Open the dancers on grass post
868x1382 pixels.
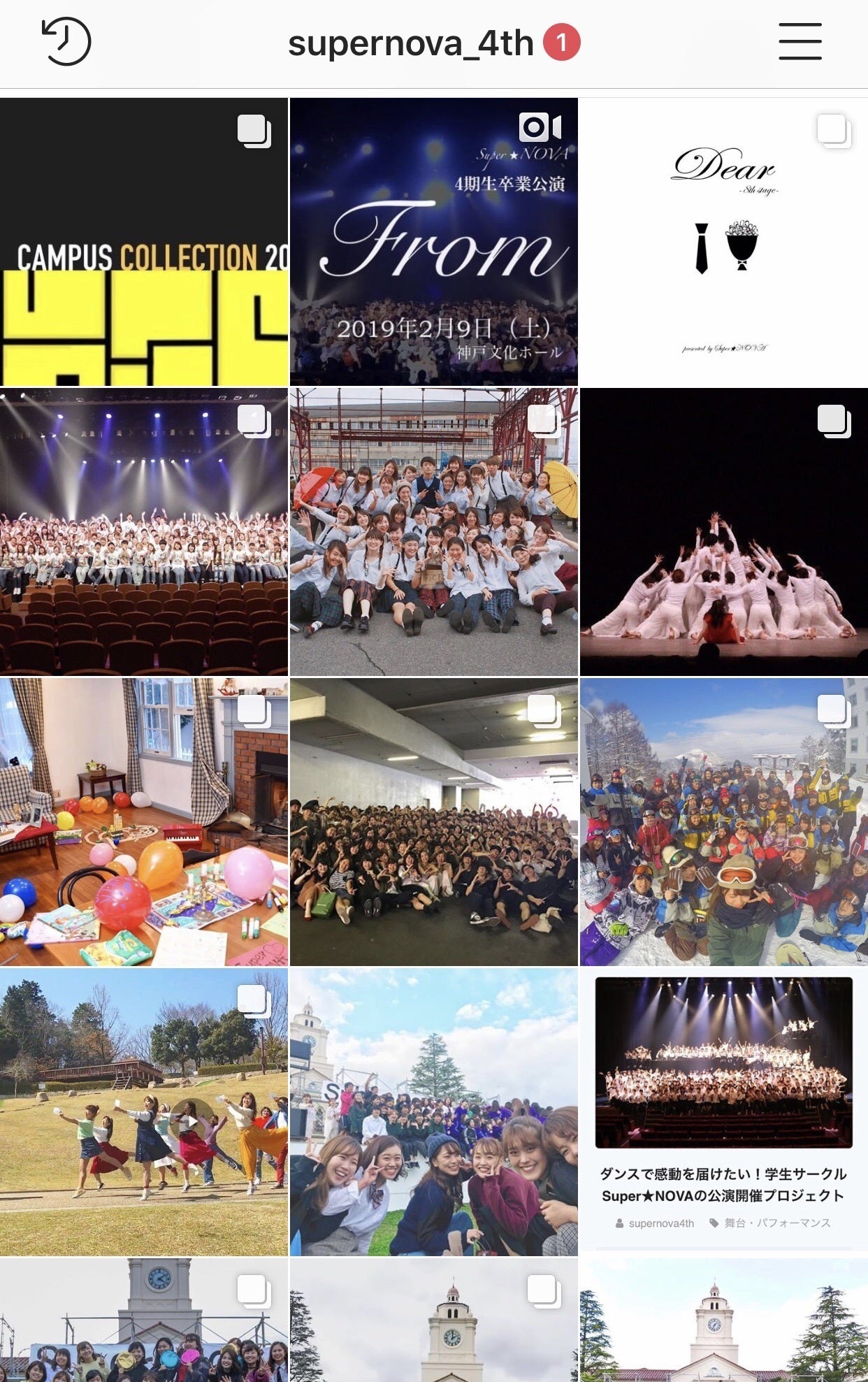tap(144, 1111)
